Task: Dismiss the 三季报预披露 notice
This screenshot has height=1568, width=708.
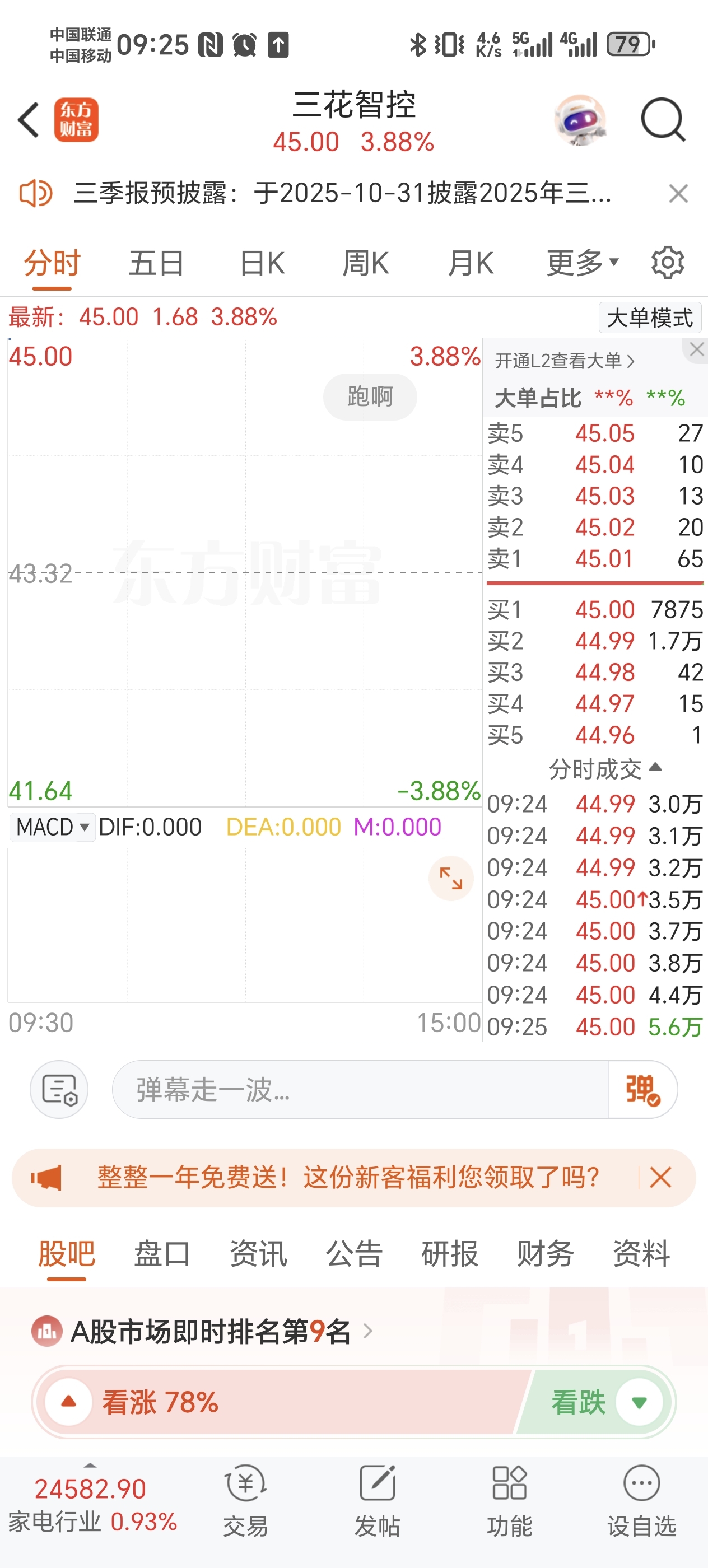Action: [x=678, y=194]
